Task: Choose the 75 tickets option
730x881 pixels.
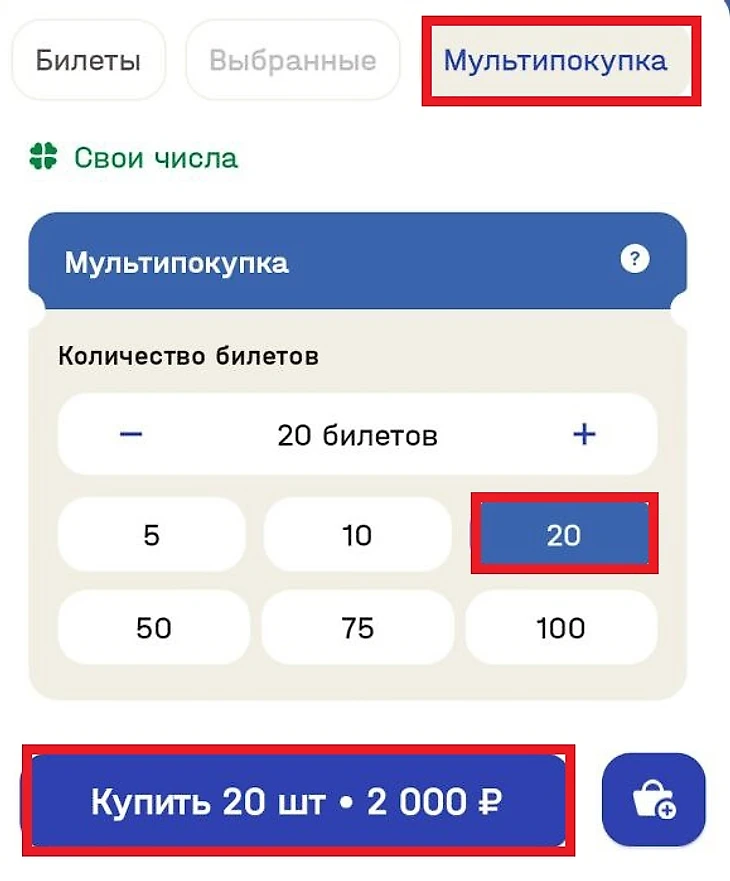Action: point(357,628)
